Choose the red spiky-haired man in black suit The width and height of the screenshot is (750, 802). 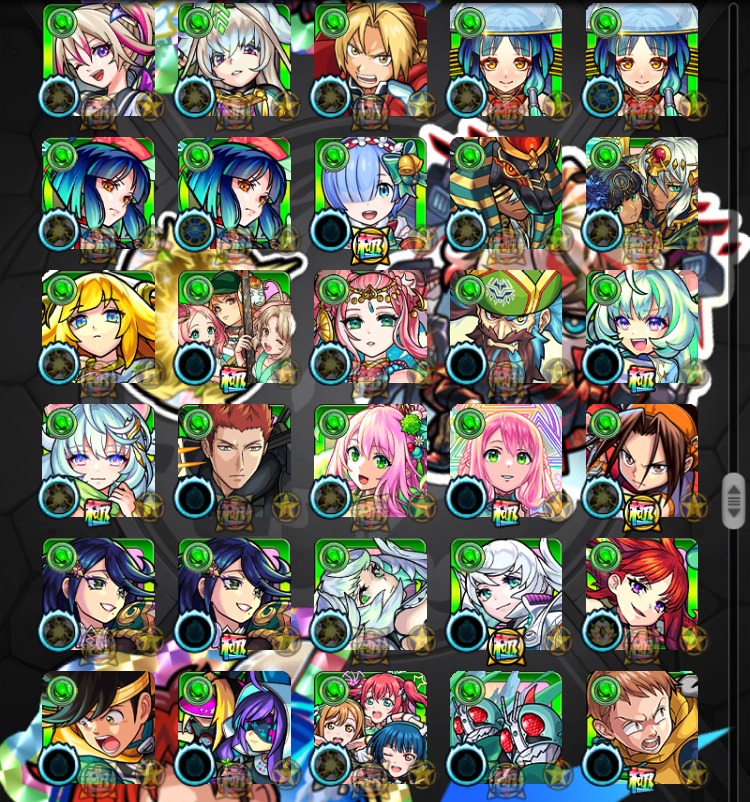click(x=234, y=462)
